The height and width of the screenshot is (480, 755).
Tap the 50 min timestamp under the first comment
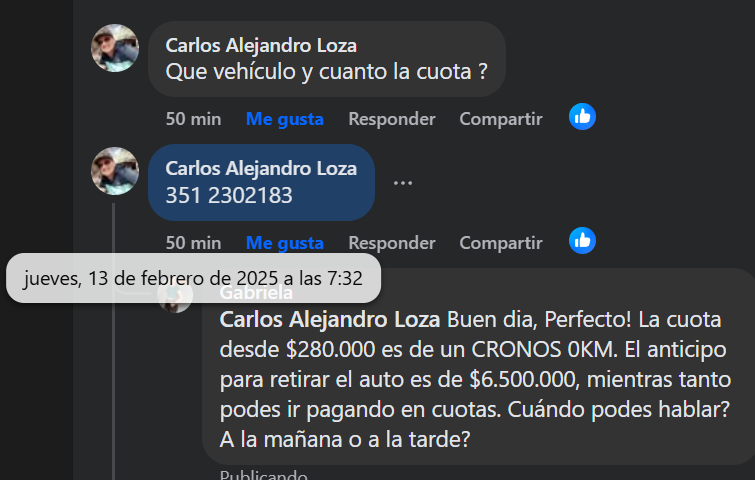193,119
